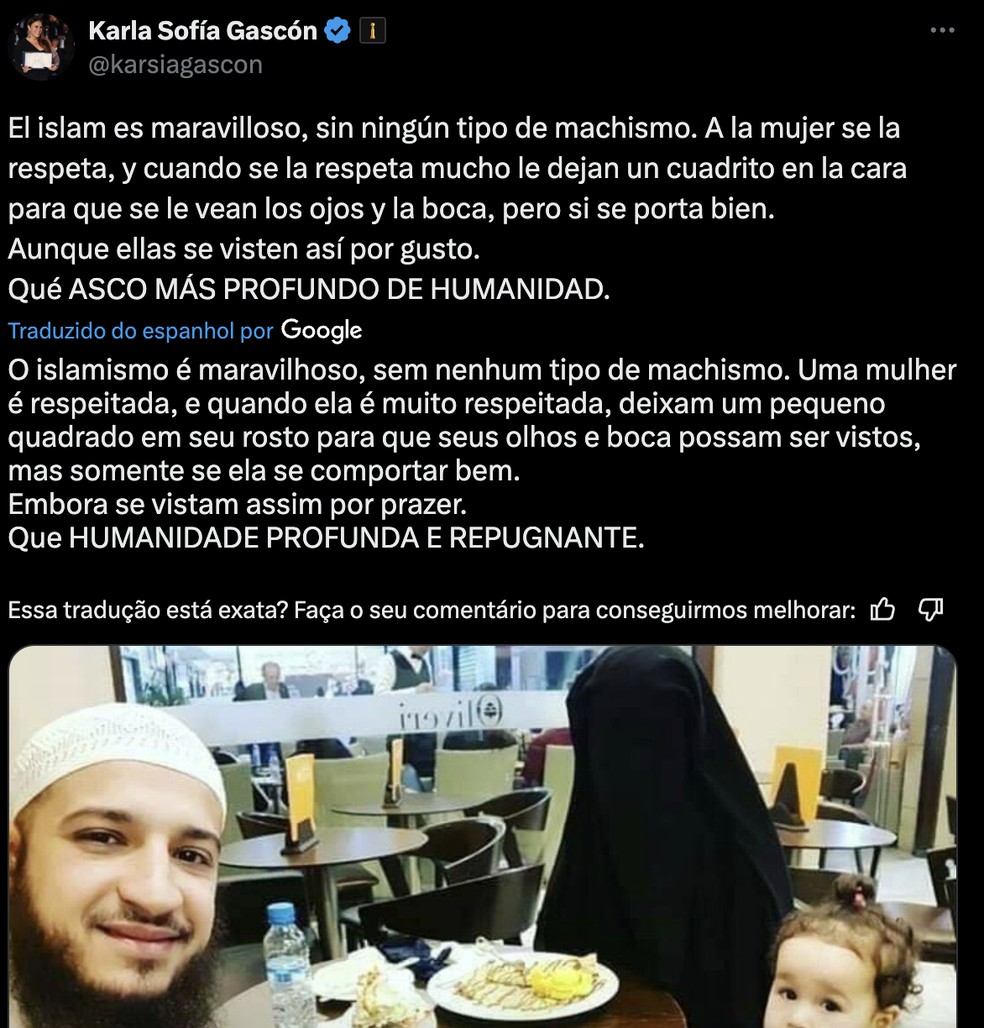Rate the translation with thumbs up
Viewport: 984px width, 1028px height.
(x=883, y=609)
